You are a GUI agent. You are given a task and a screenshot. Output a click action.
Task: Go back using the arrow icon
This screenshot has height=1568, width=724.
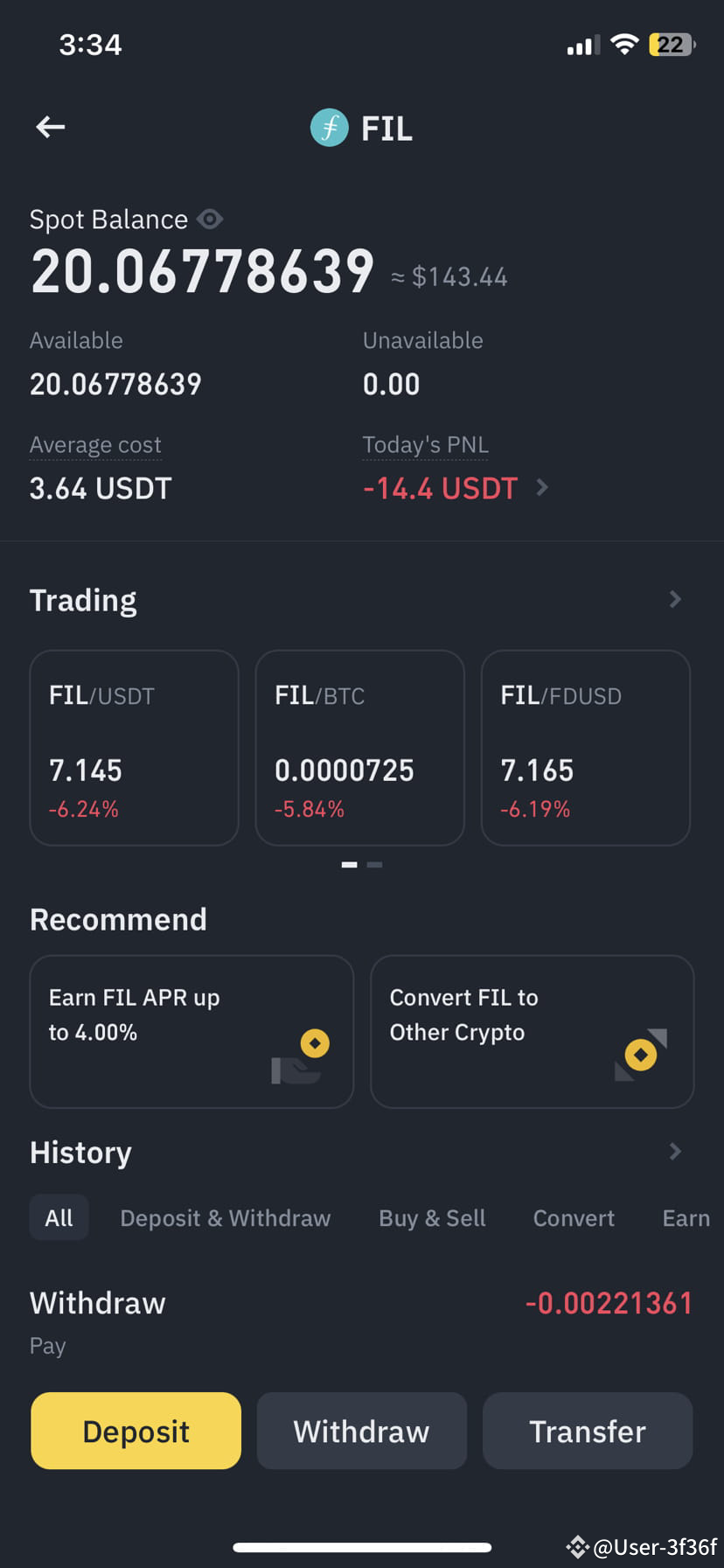pos(50,128)
